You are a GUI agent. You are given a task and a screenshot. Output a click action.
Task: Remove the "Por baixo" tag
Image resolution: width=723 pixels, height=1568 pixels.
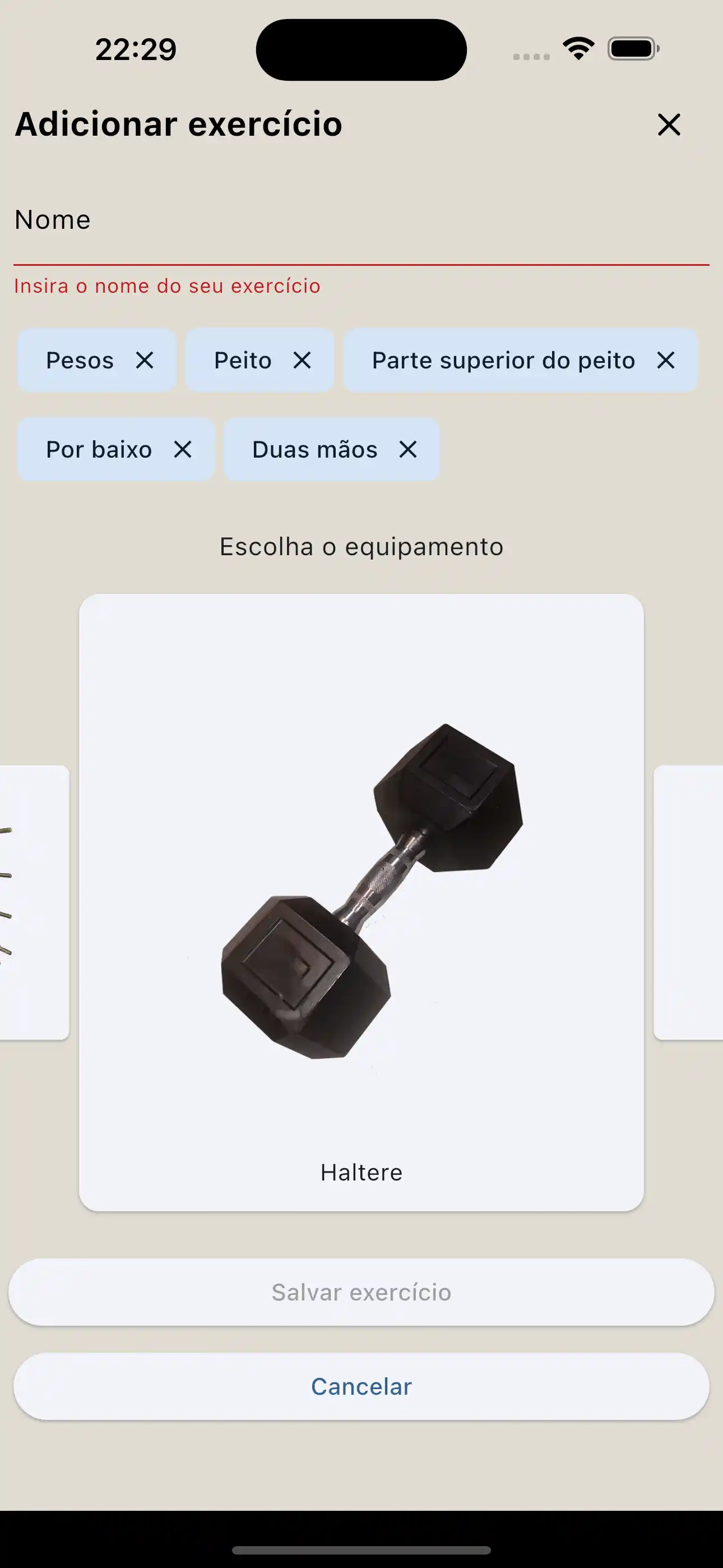182,450
